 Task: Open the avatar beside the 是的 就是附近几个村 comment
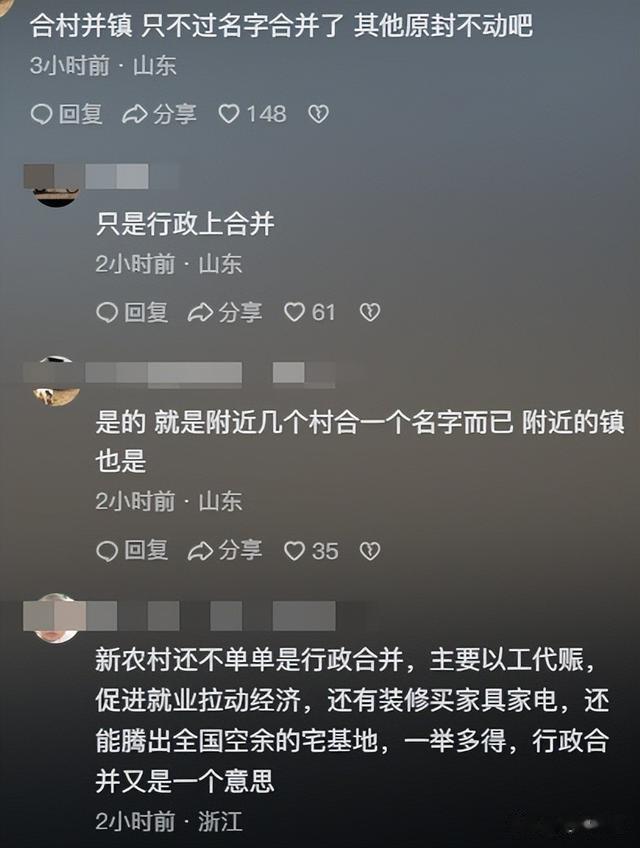(x=56, y=381)
